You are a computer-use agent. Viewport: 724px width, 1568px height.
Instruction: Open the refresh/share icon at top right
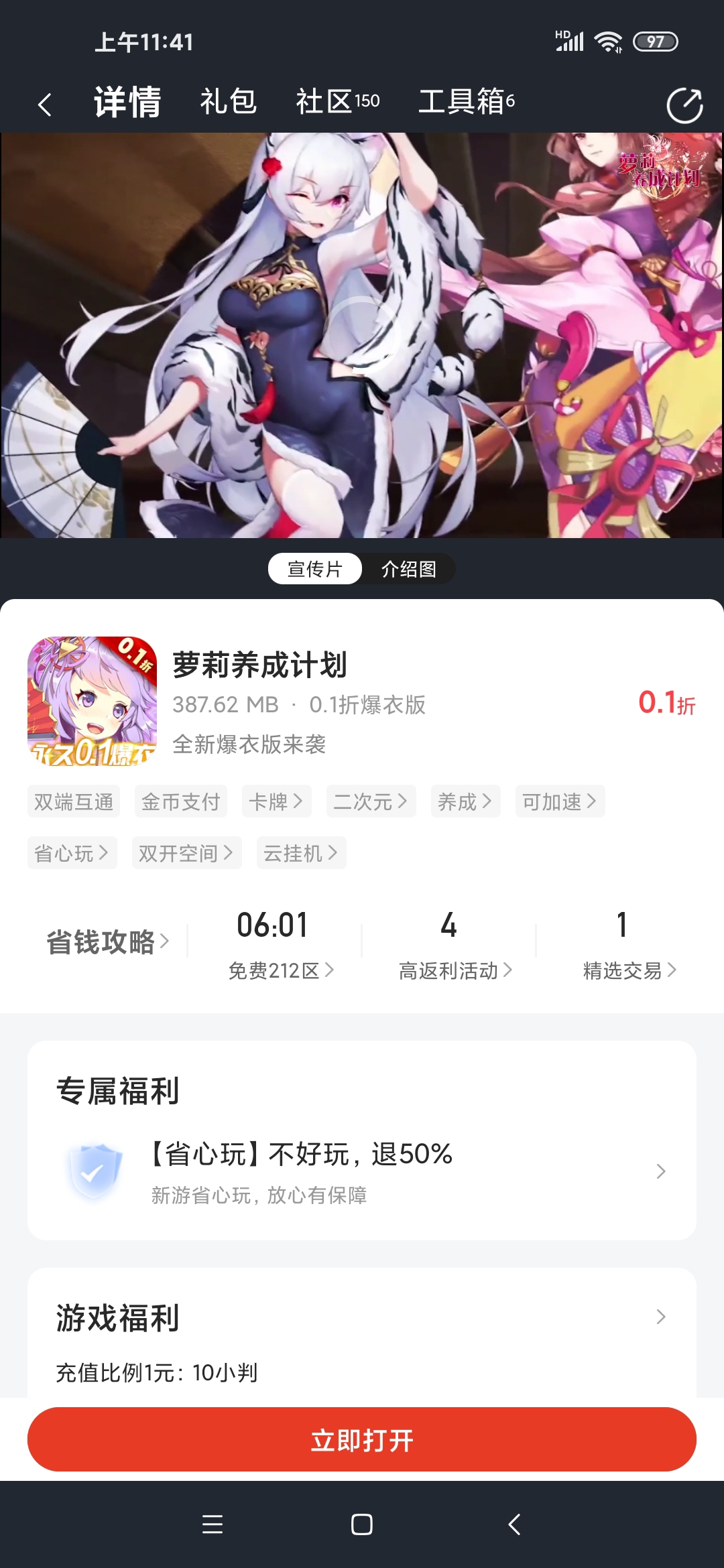pos(685,104)
